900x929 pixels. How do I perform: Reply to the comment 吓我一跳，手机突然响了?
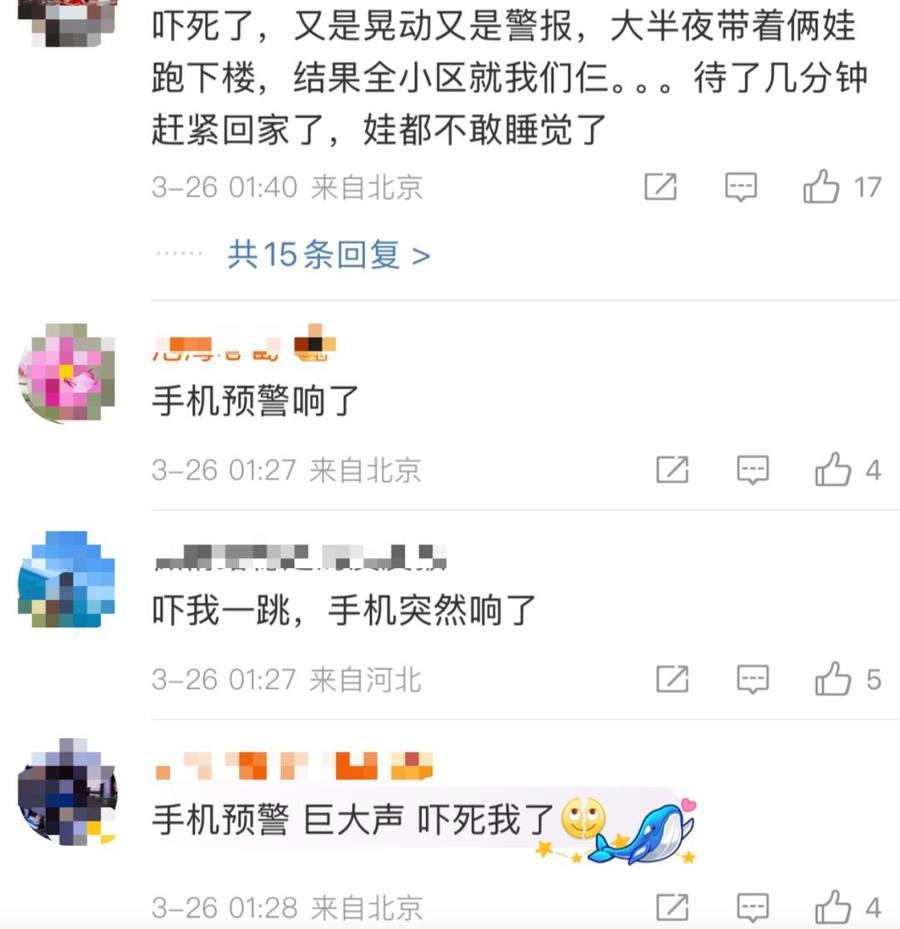point(752,680)
